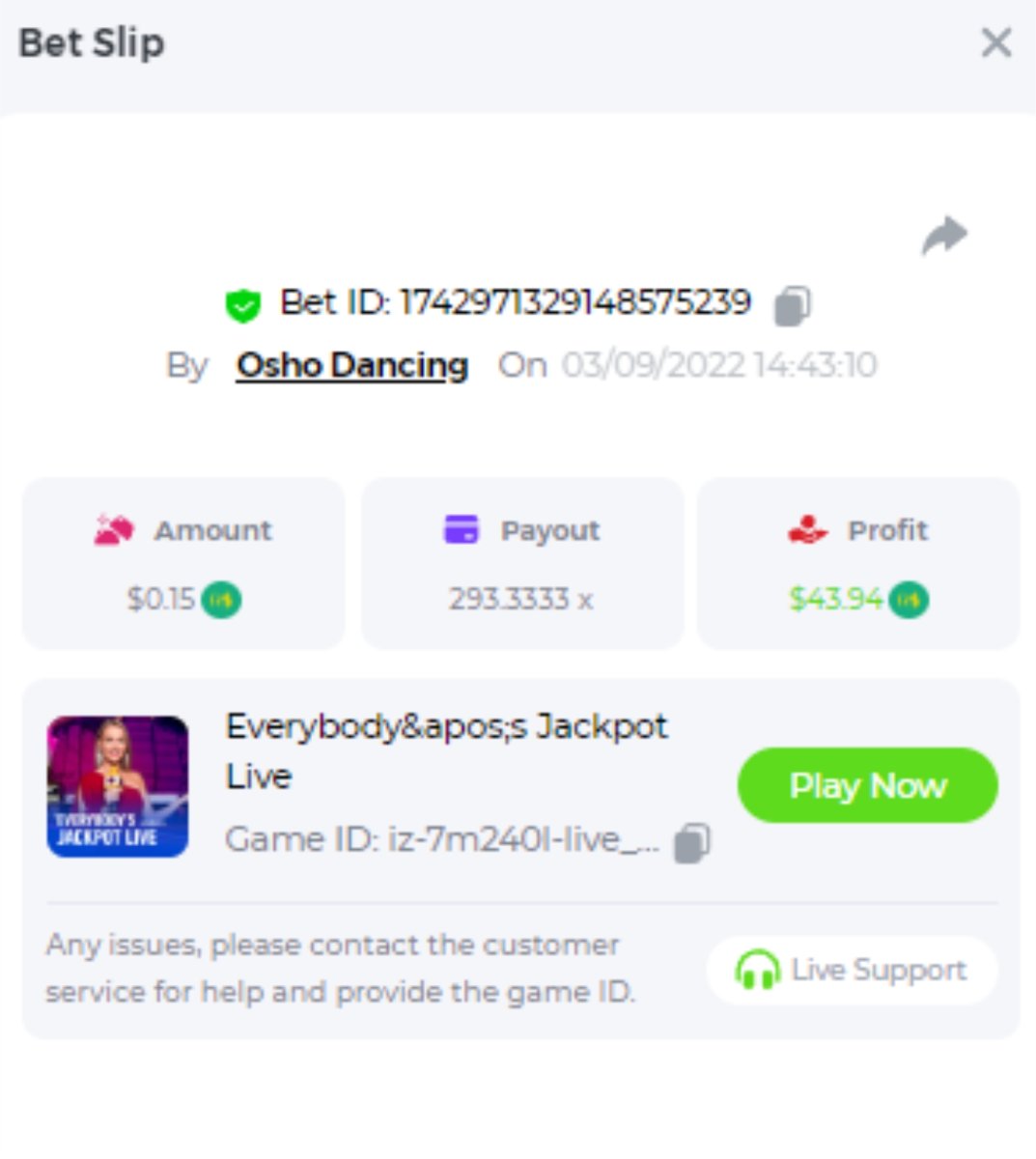
Task: Close the Bet Slip dialog
Action: coord(995,43)
